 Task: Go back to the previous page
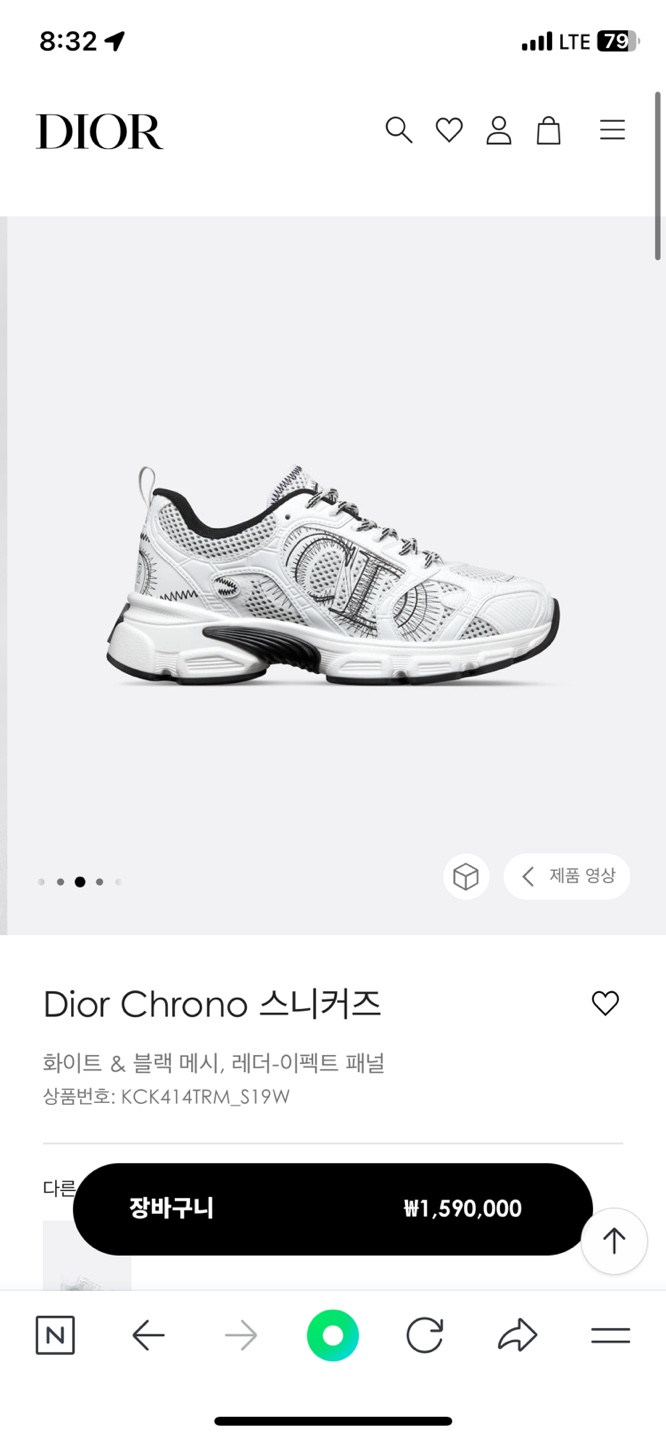tap(148, 1336)
